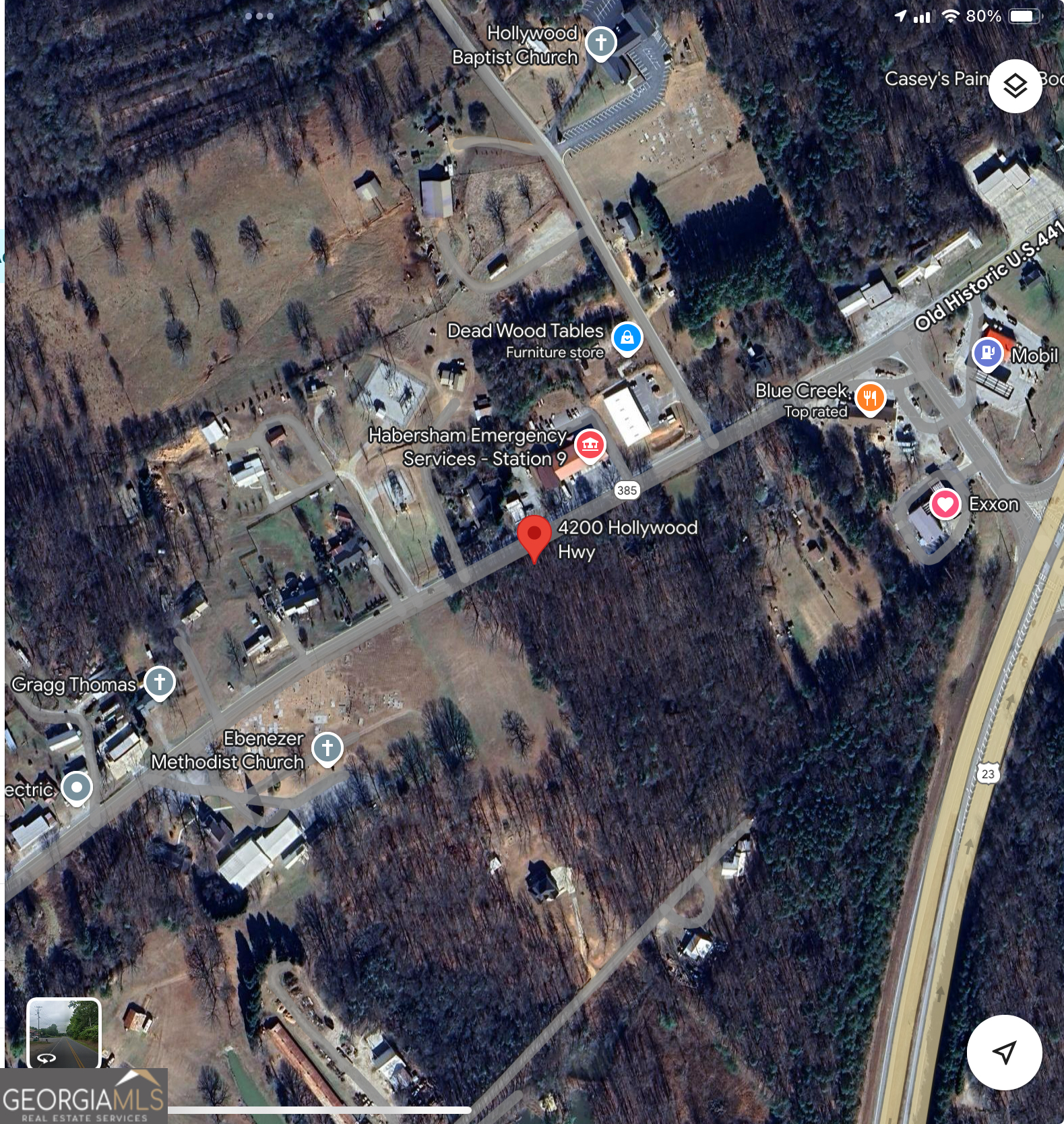
Task: Open the map layers selector
Action: 1015,85
